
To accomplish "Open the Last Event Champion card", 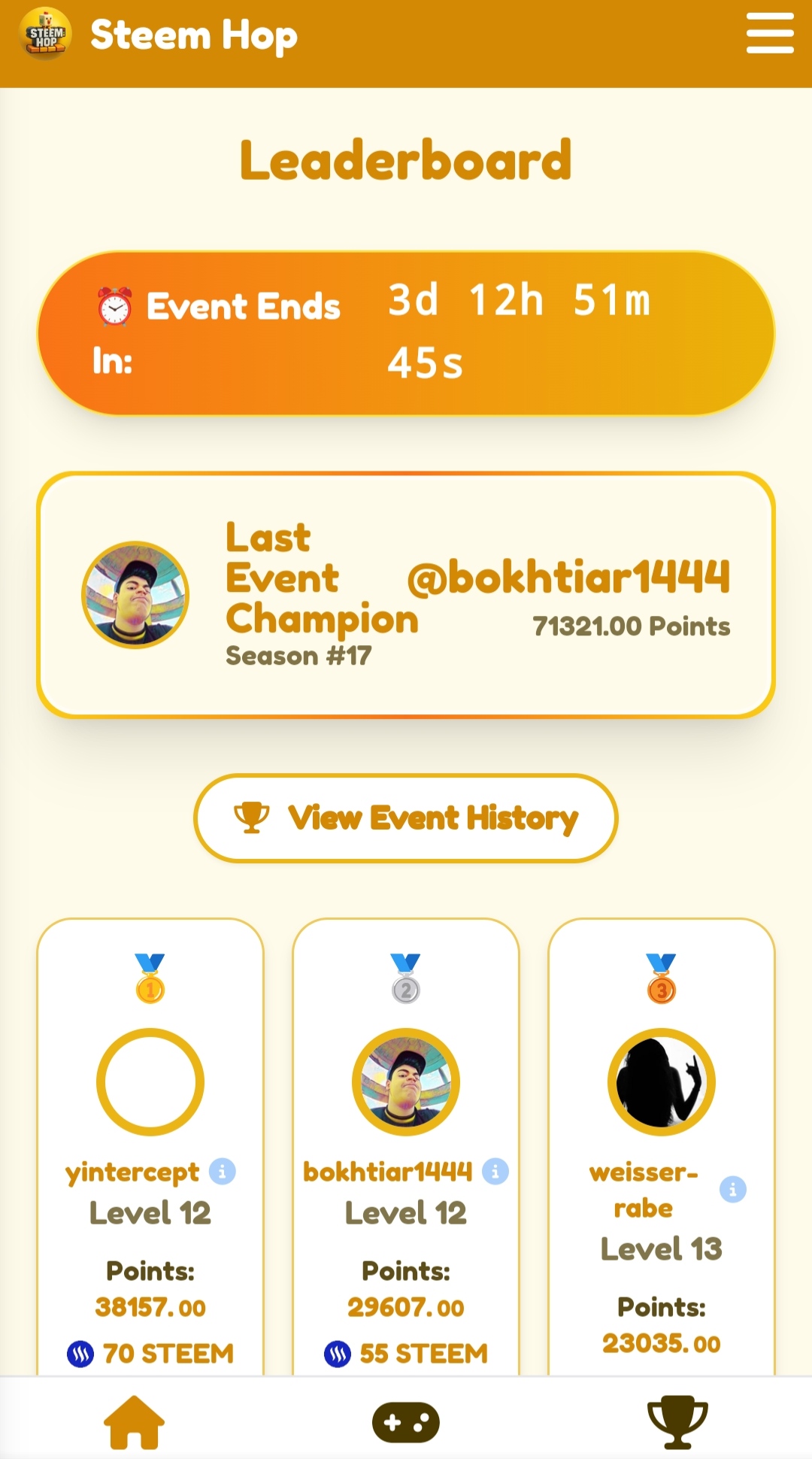I will (x=406, y=595).
